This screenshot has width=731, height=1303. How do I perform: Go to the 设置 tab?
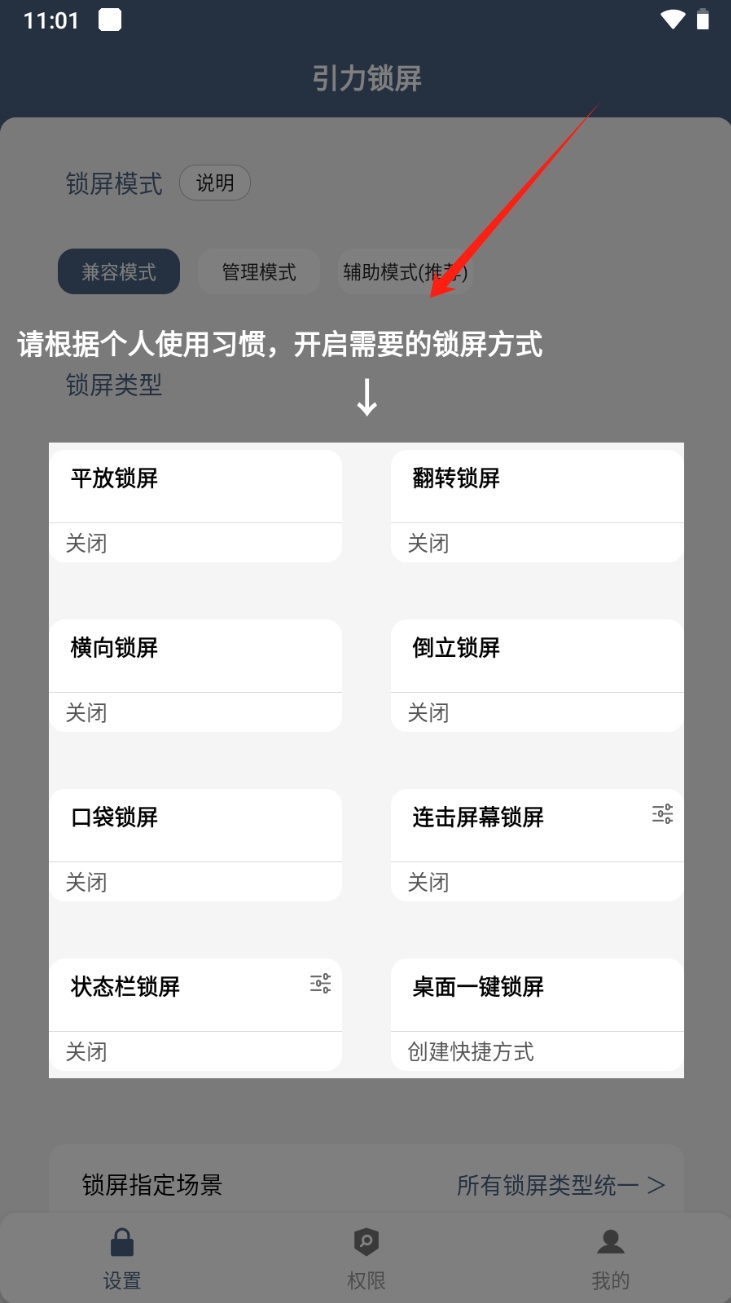pos(122,1259)
